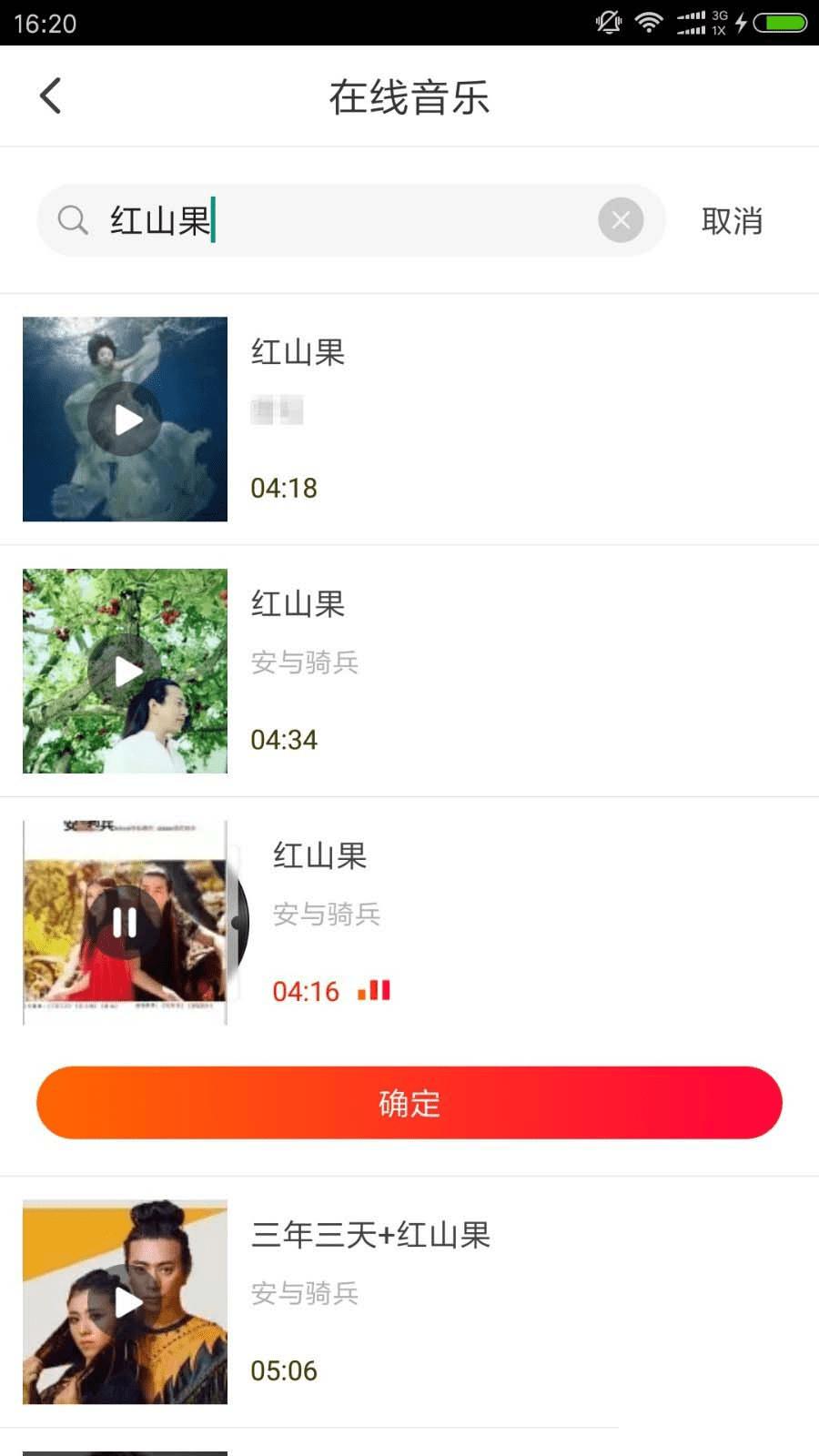This screenshot has height=1456, width=819.
Task: Play the 04:34 红山果 by 安与骑兵
Action: click(126, 672)
